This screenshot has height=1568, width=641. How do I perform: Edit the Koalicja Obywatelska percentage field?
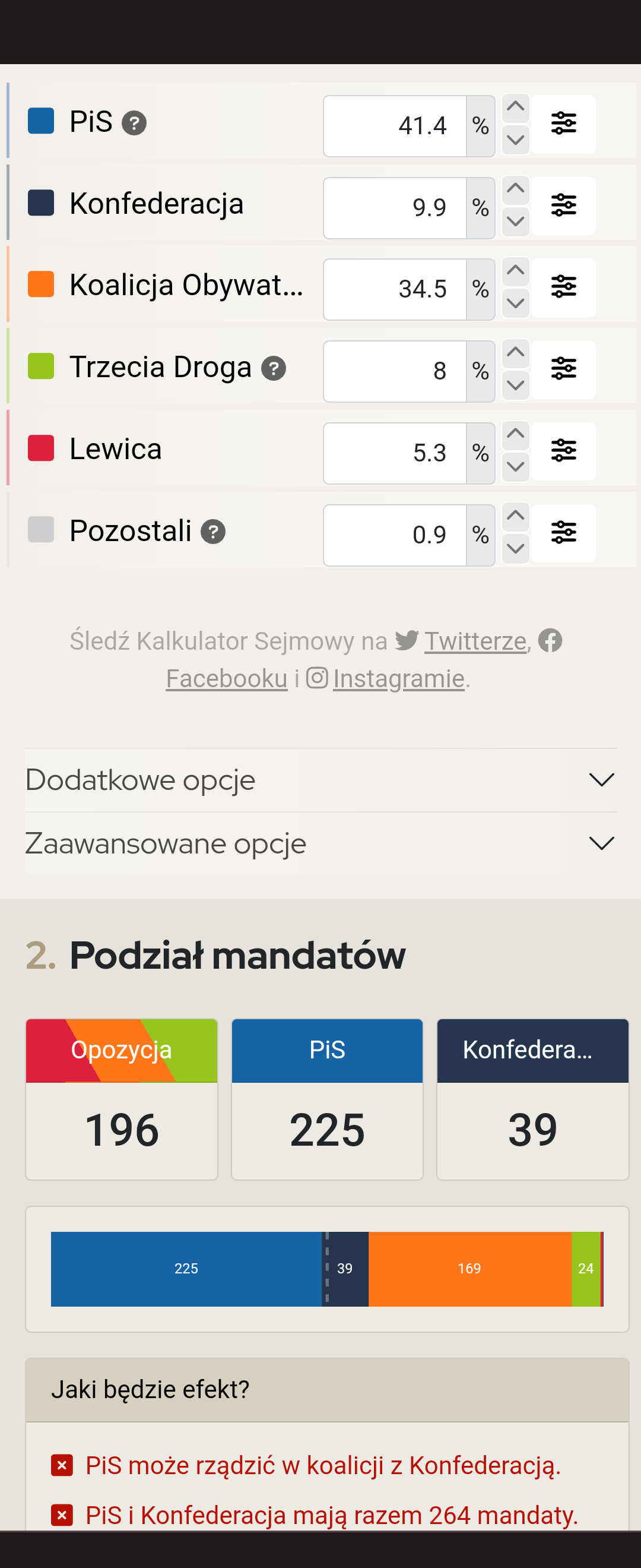[395, 289]
